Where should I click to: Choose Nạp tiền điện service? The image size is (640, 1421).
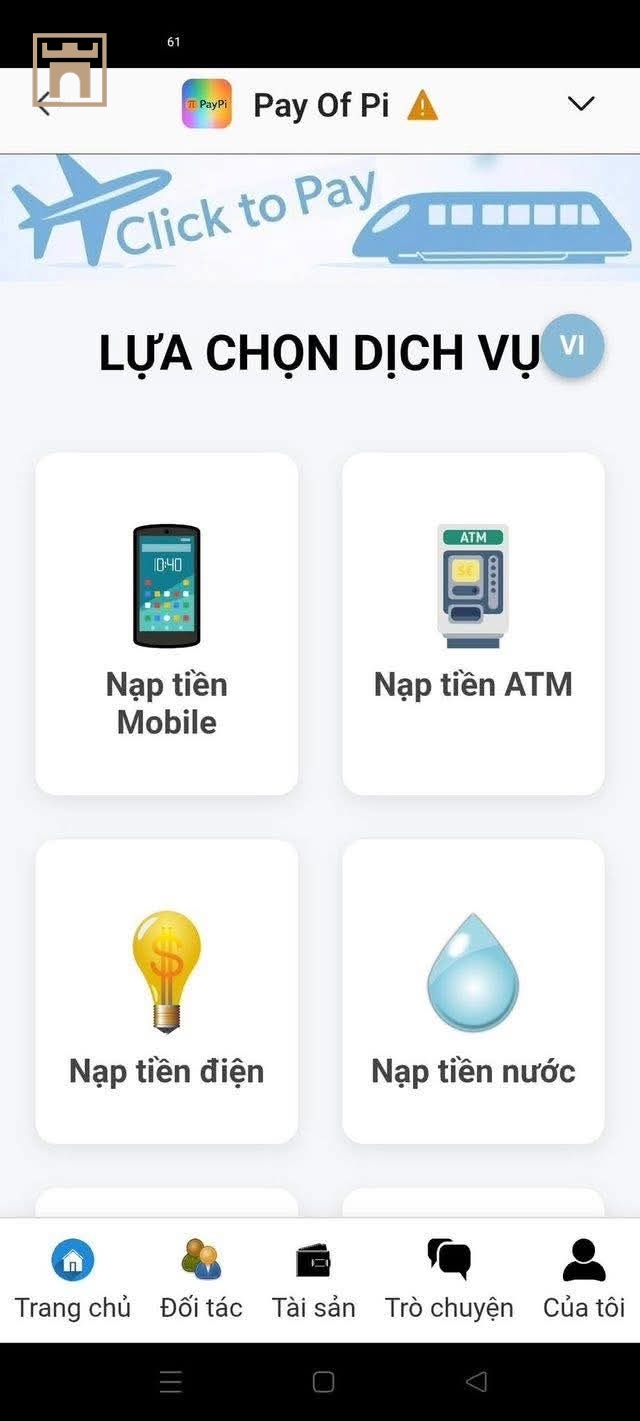[x=167, y=991]
